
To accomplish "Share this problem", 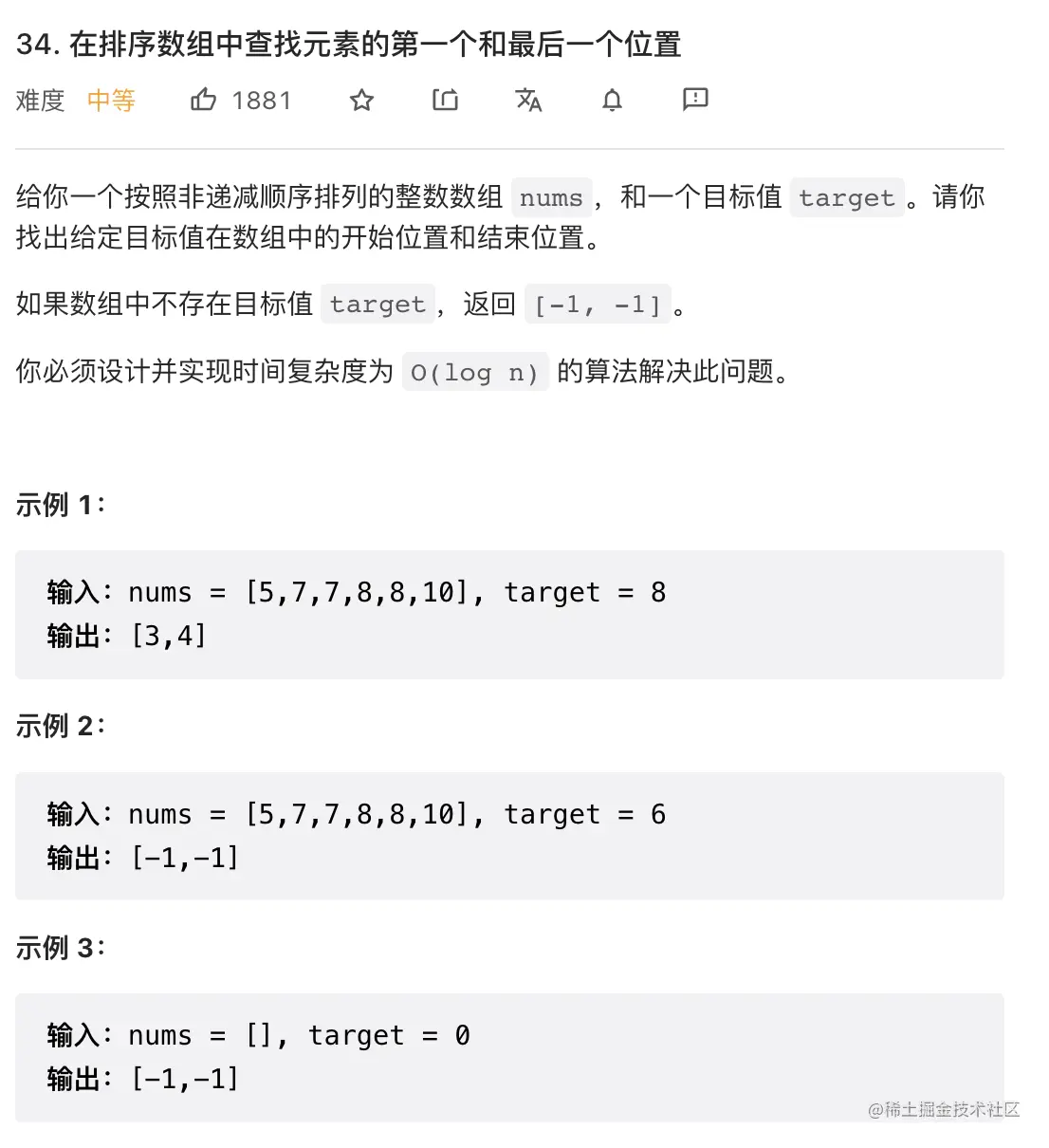I will coord(445,100).
